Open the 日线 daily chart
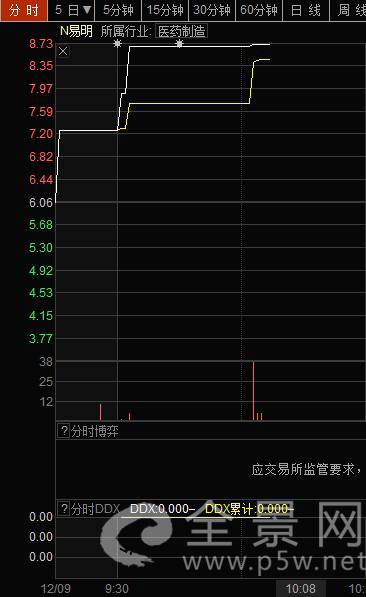This screenshot has width=366, height=597. pos(306,10)
